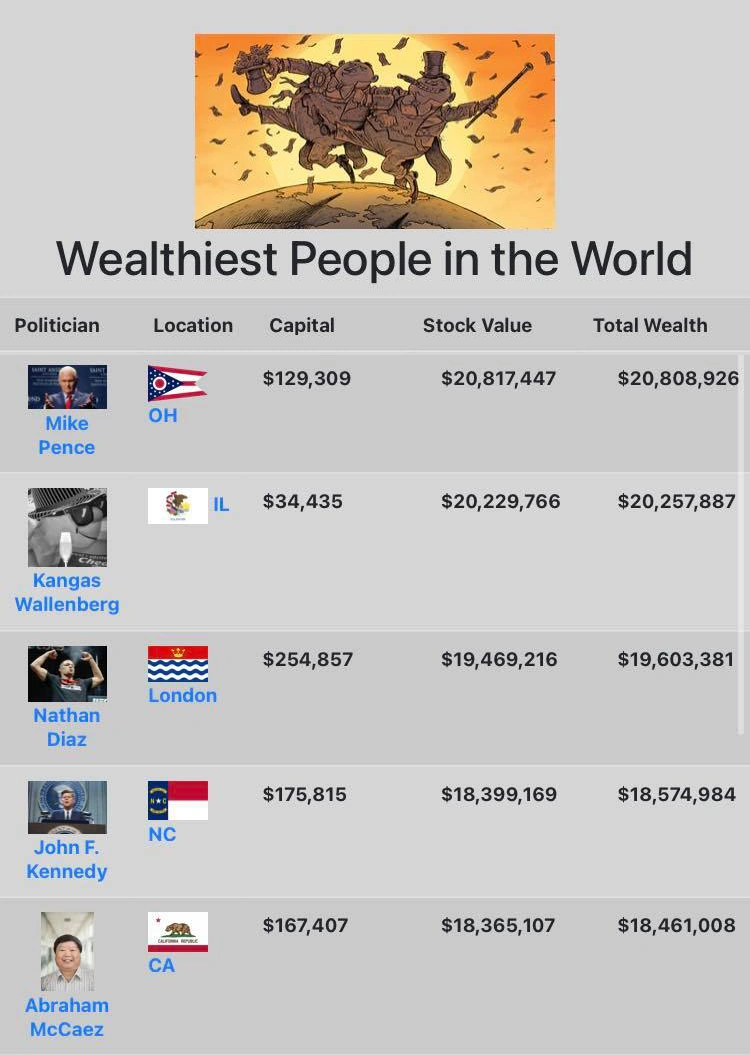
Task: Open Nathan Diaz's profile link
Action: 66,727
